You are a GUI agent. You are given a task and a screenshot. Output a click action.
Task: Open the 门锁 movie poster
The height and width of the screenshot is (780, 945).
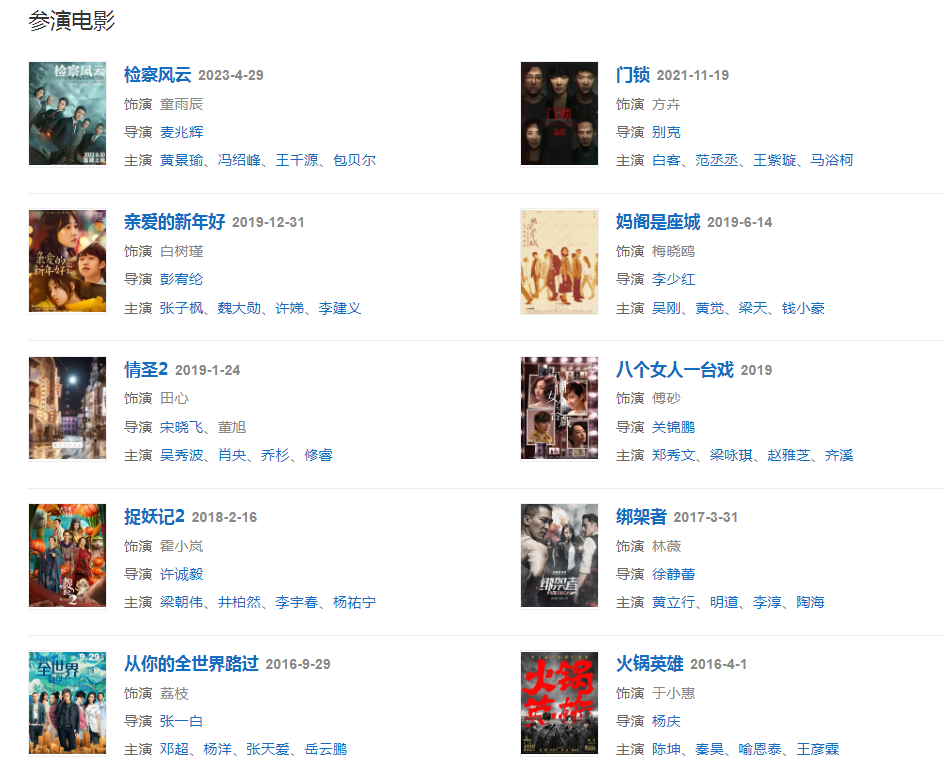coord(559,113)
